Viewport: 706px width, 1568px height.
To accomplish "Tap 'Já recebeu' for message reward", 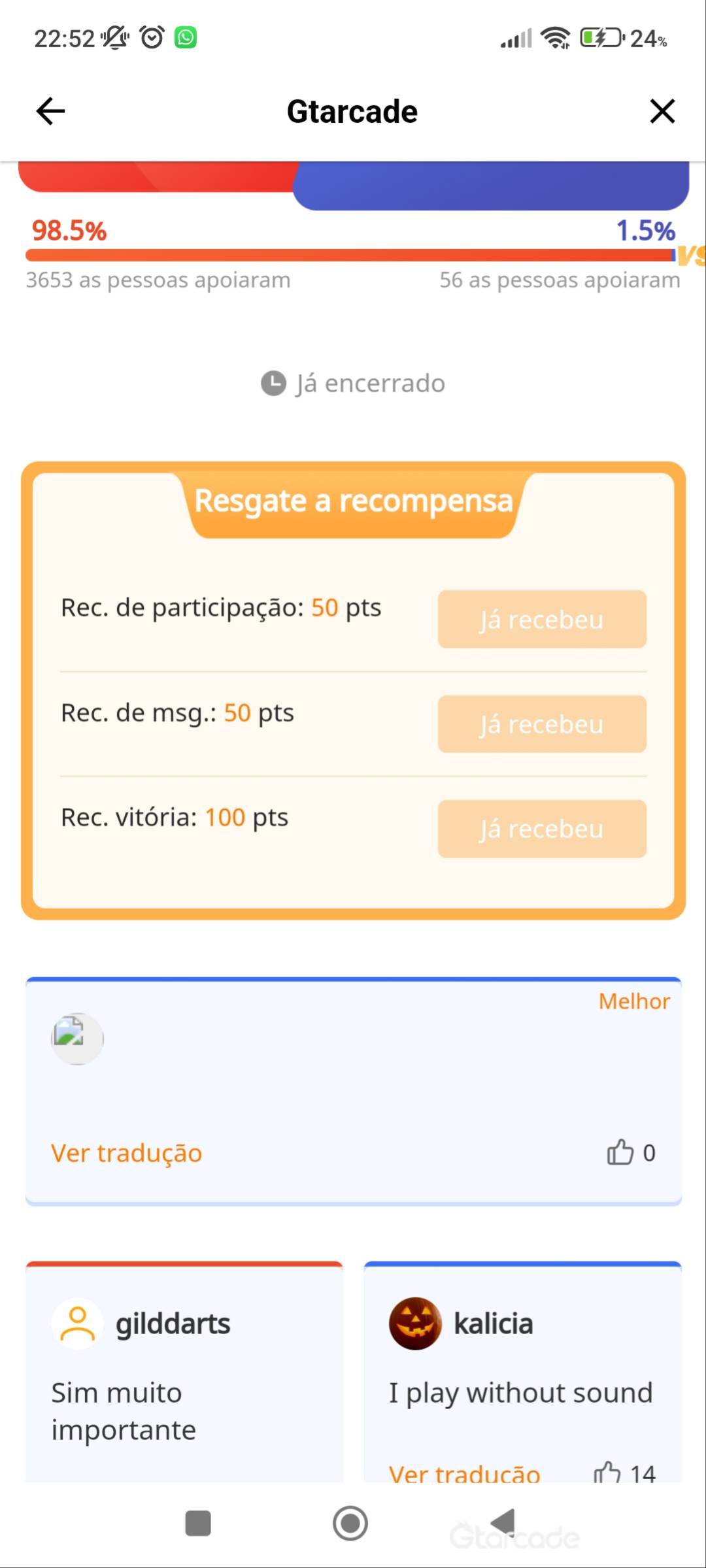I will 541,724.
